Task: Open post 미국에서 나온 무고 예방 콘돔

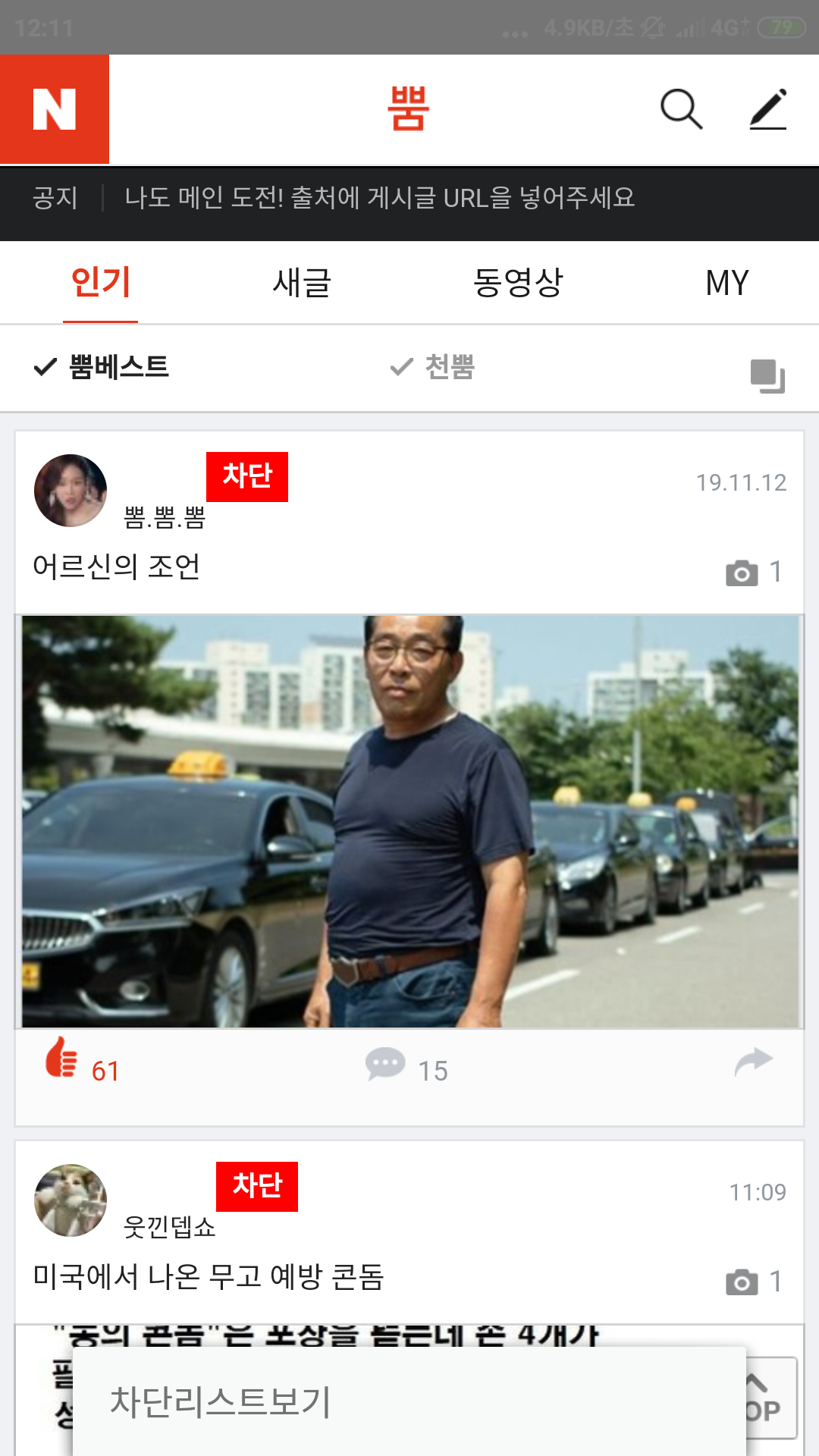Action: point(209,1278)
